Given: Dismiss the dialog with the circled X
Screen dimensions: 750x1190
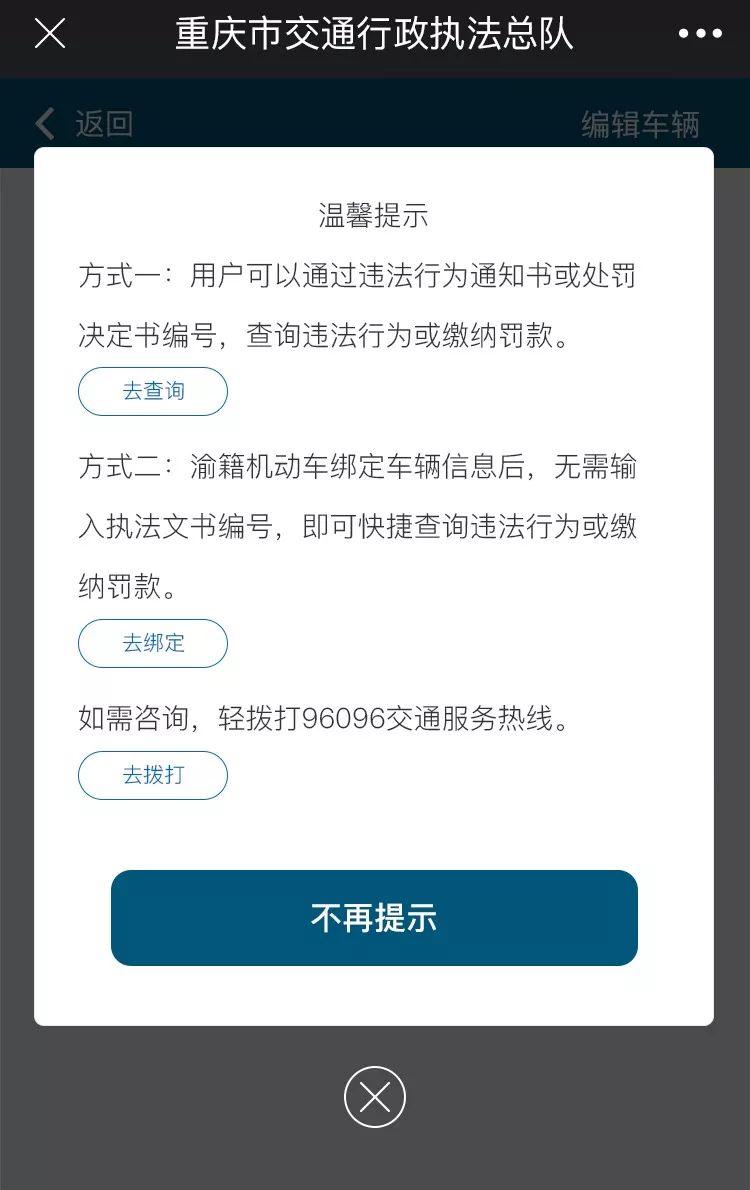Looking at the screenshot, I should coord(375,1098).
